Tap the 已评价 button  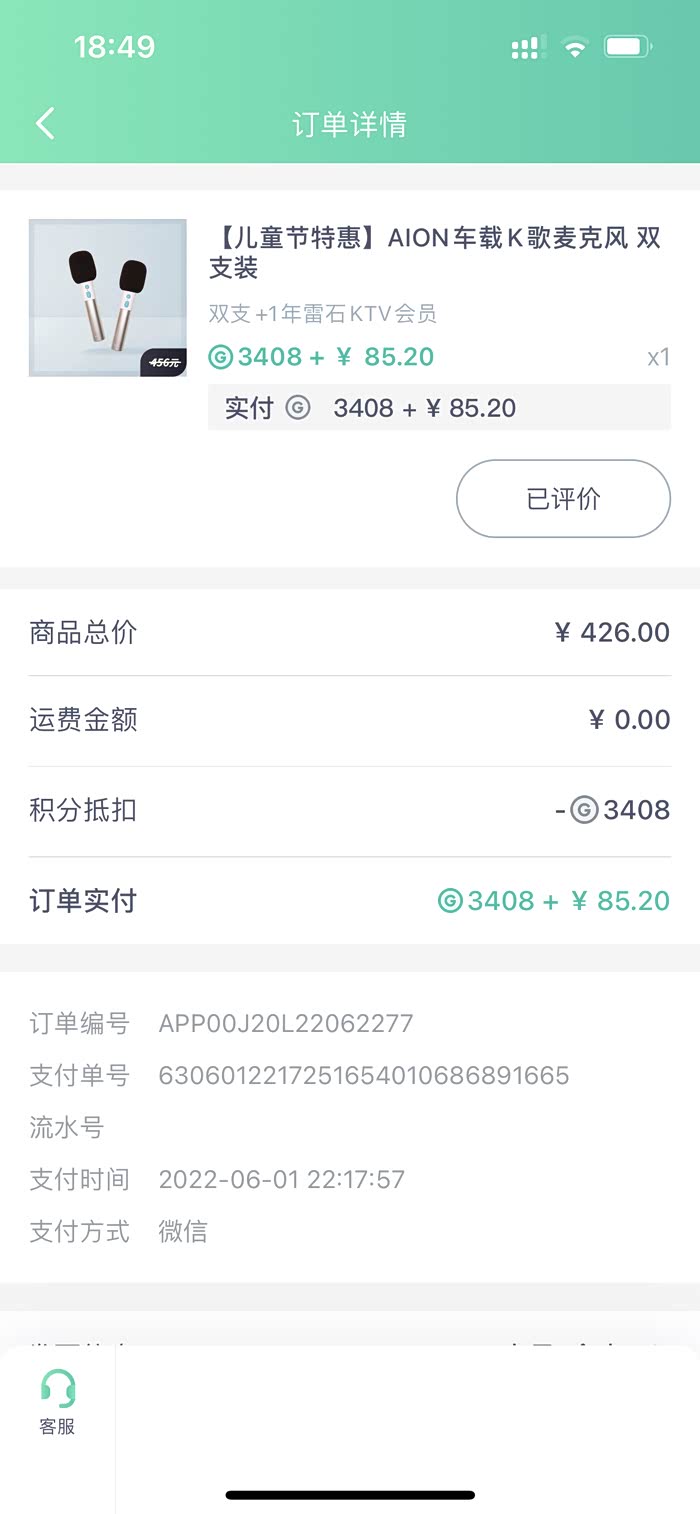tap(563, 499)
